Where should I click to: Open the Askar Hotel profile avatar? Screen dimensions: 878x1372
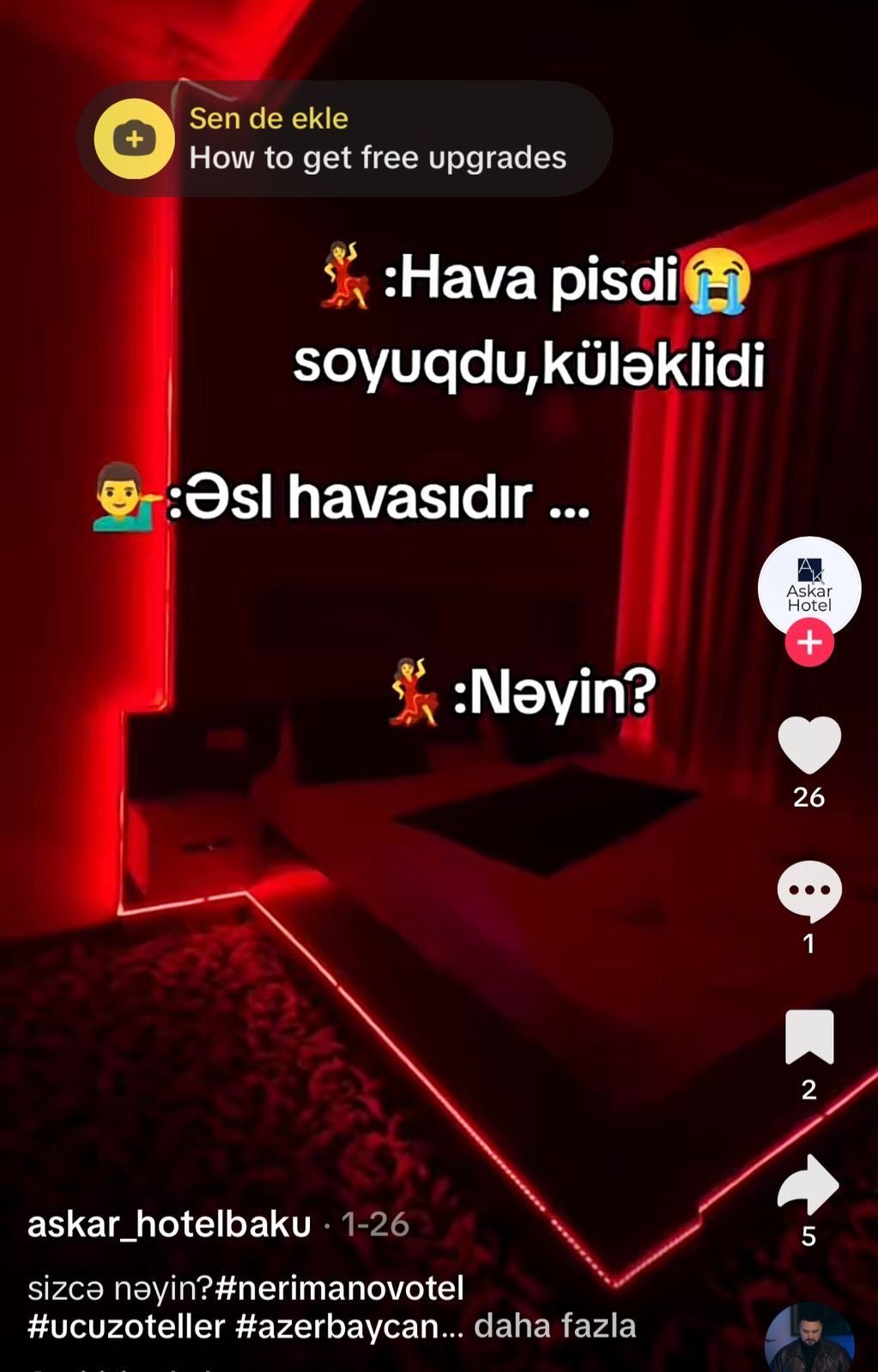pyautogui.click(x=808, y=586)
